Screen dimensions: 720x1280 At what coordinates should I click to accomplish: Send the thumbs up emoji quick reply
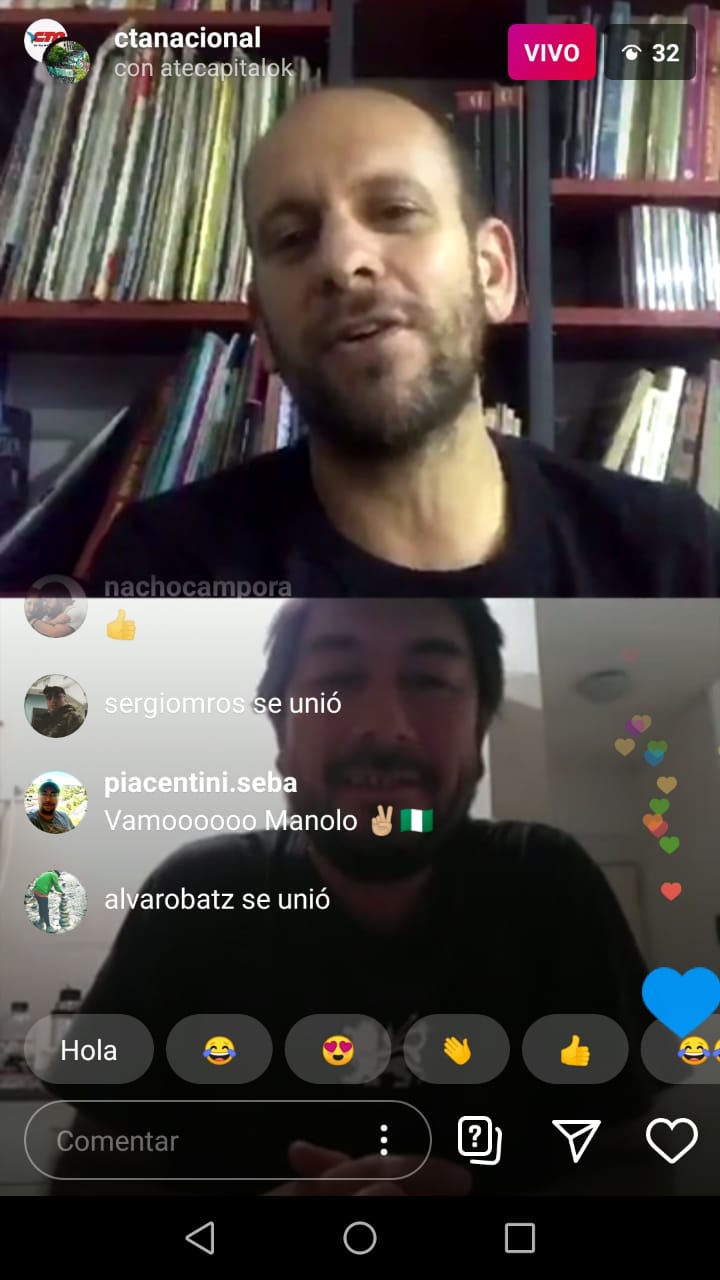point(575,1050)
